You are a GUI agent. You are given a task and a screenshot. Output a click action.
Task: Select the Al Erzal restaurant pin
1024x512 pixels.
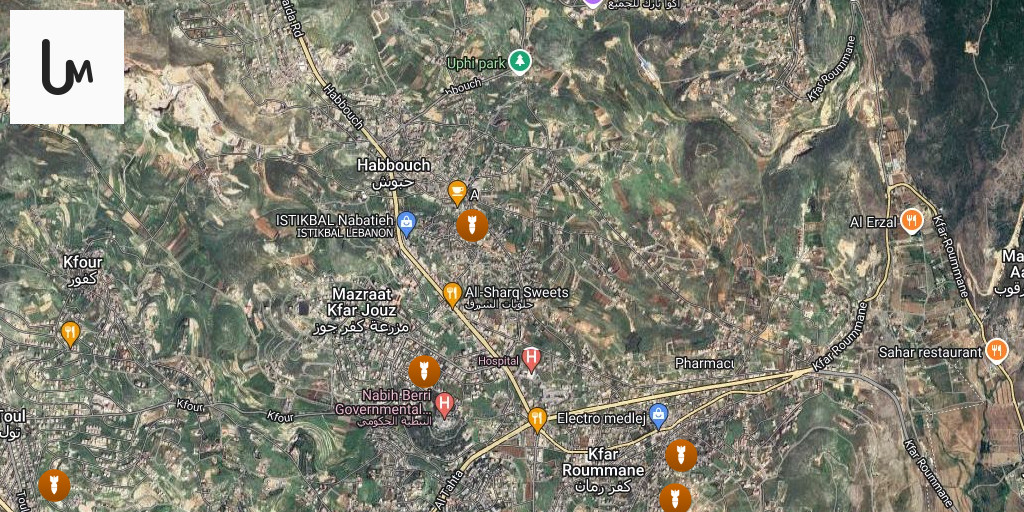(911, 220)
